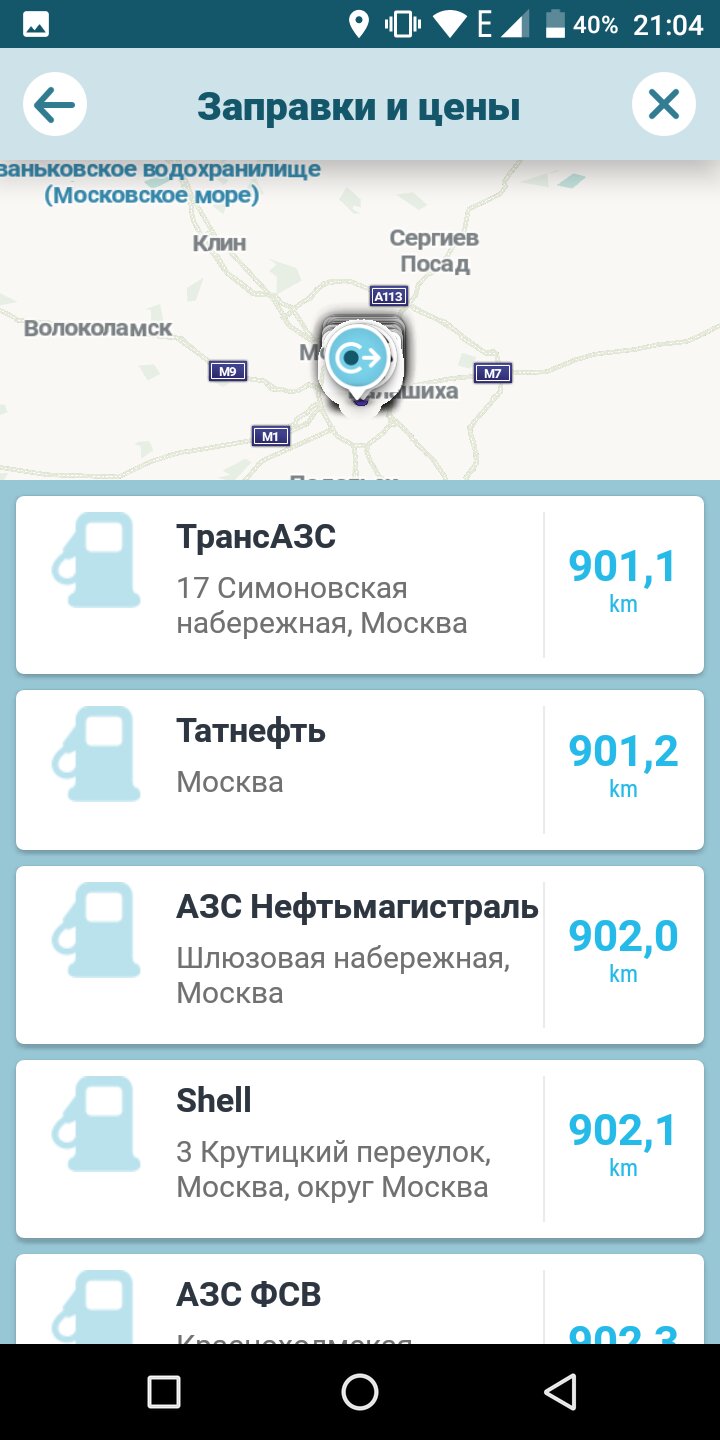Open the Татнефть station card

(360, 770)
